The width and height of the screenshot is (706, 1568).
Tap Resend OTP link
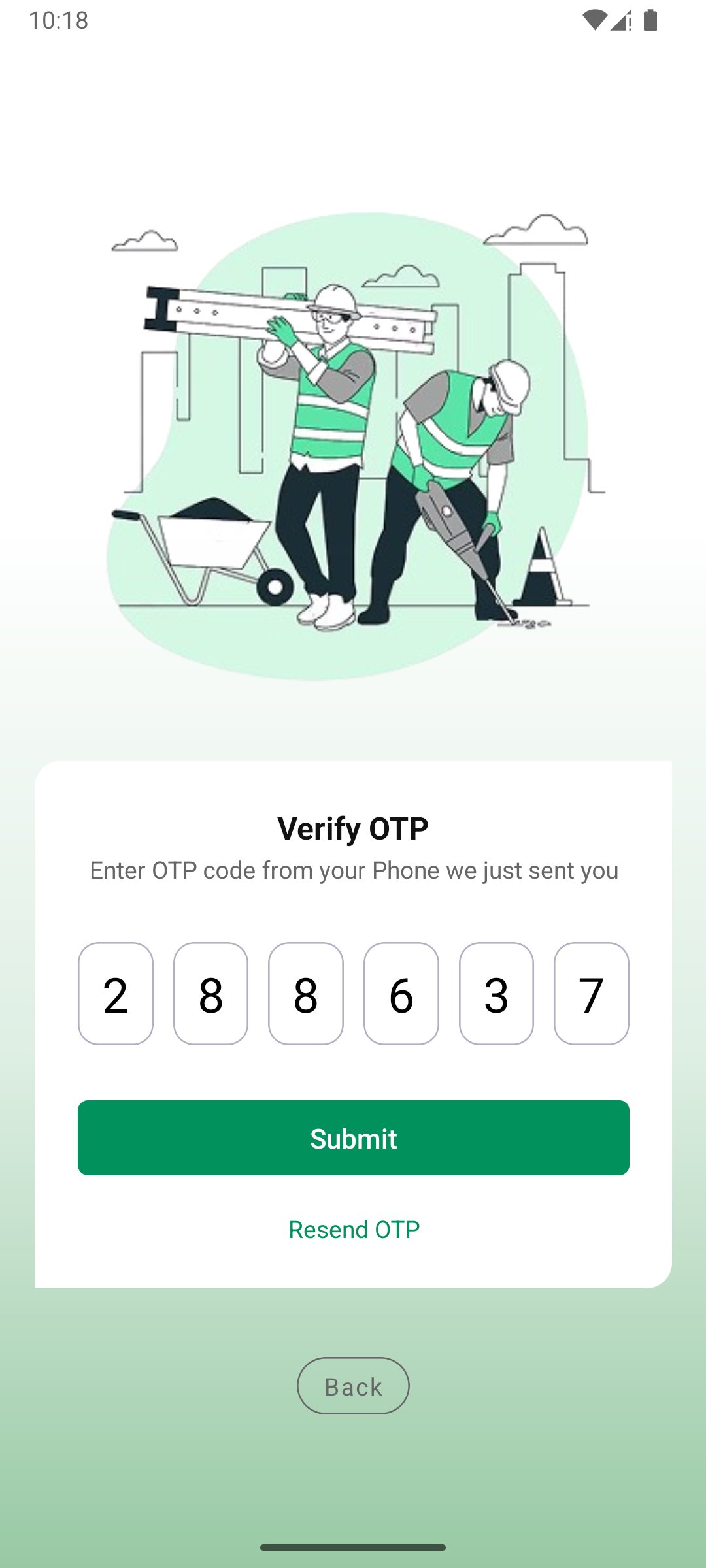[354, 1230]
